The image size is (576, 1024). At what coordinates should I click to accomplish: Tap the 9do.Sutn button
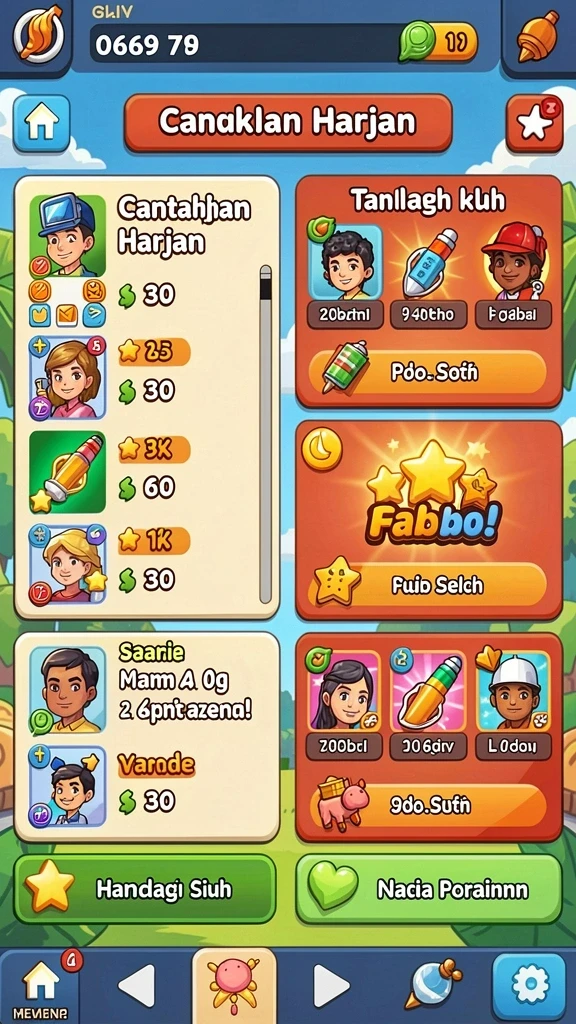click(428, 805)
